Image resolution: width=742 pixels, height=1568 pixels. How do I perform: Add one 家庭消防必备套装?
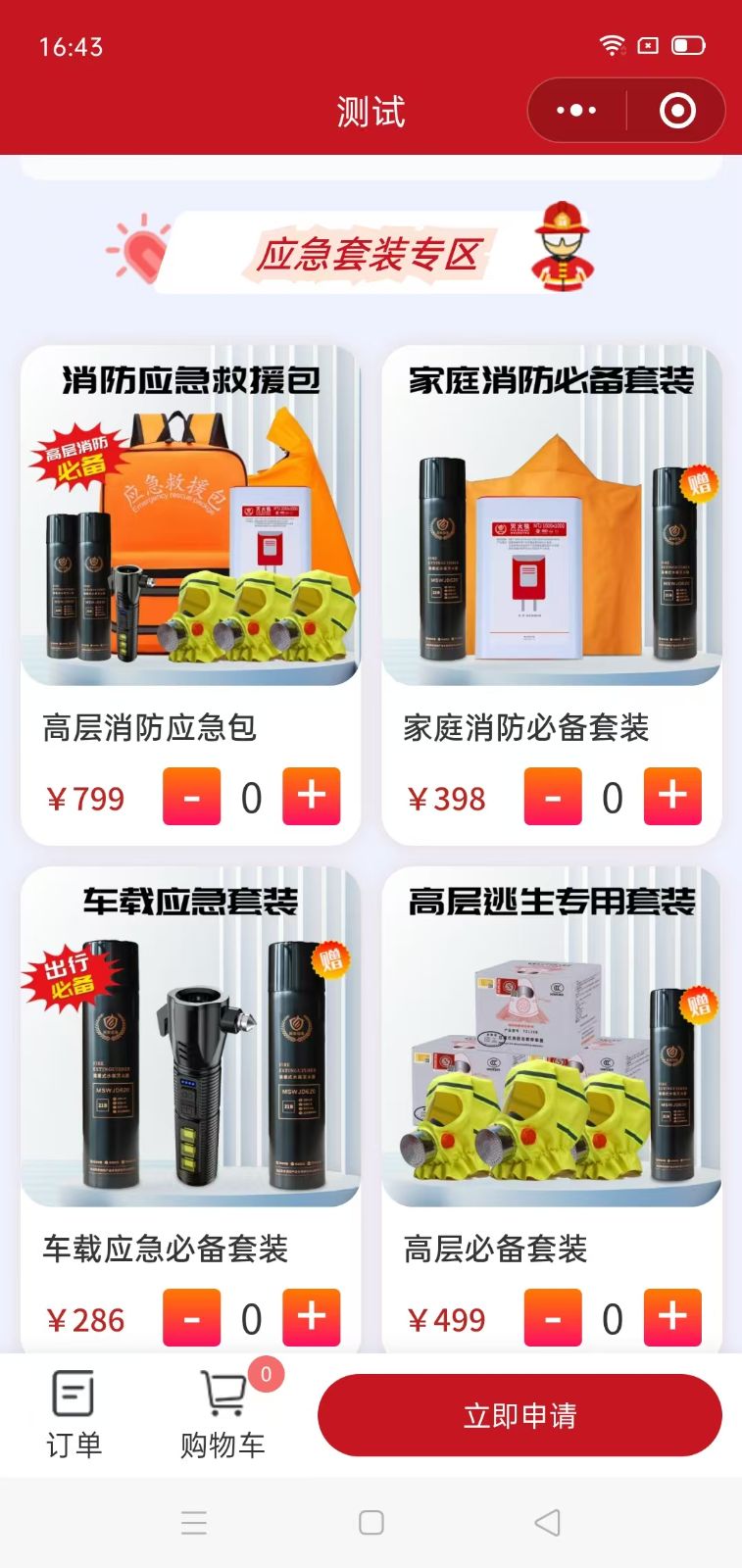click(672, 796)
